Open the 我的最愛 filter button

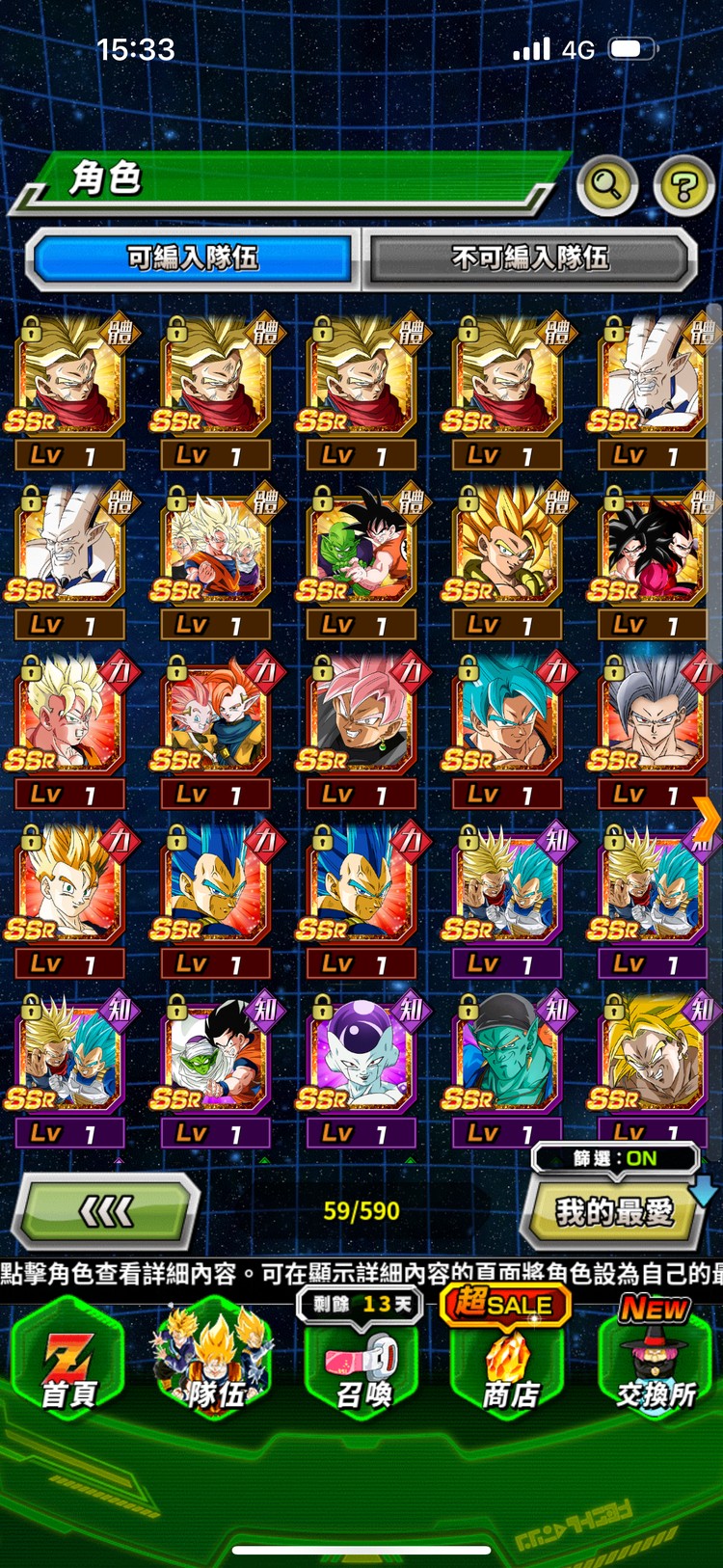click(x=614, y=1212)
